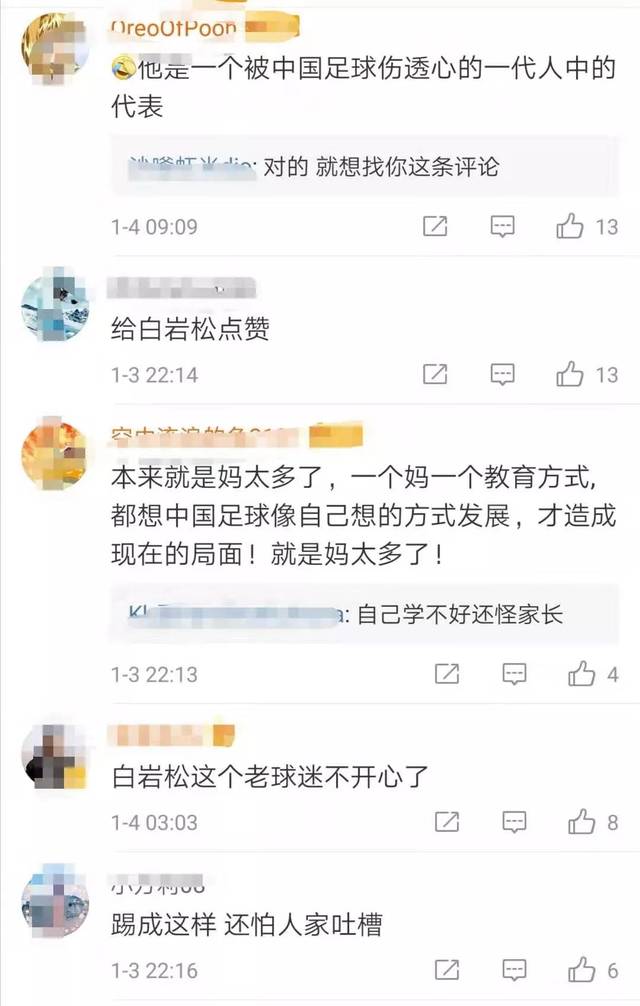Open avatar of '白岩松这个老球迷不开心了' commenter
This screenshot has height=1006, width=640.
coord(56,755)
